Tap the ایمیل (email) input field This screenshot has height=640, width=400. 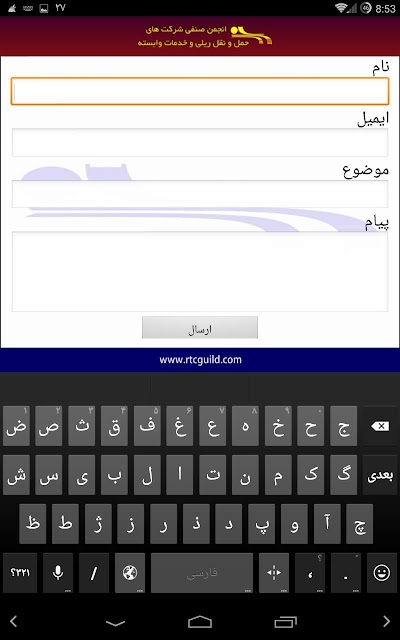(x=200, y=142)
